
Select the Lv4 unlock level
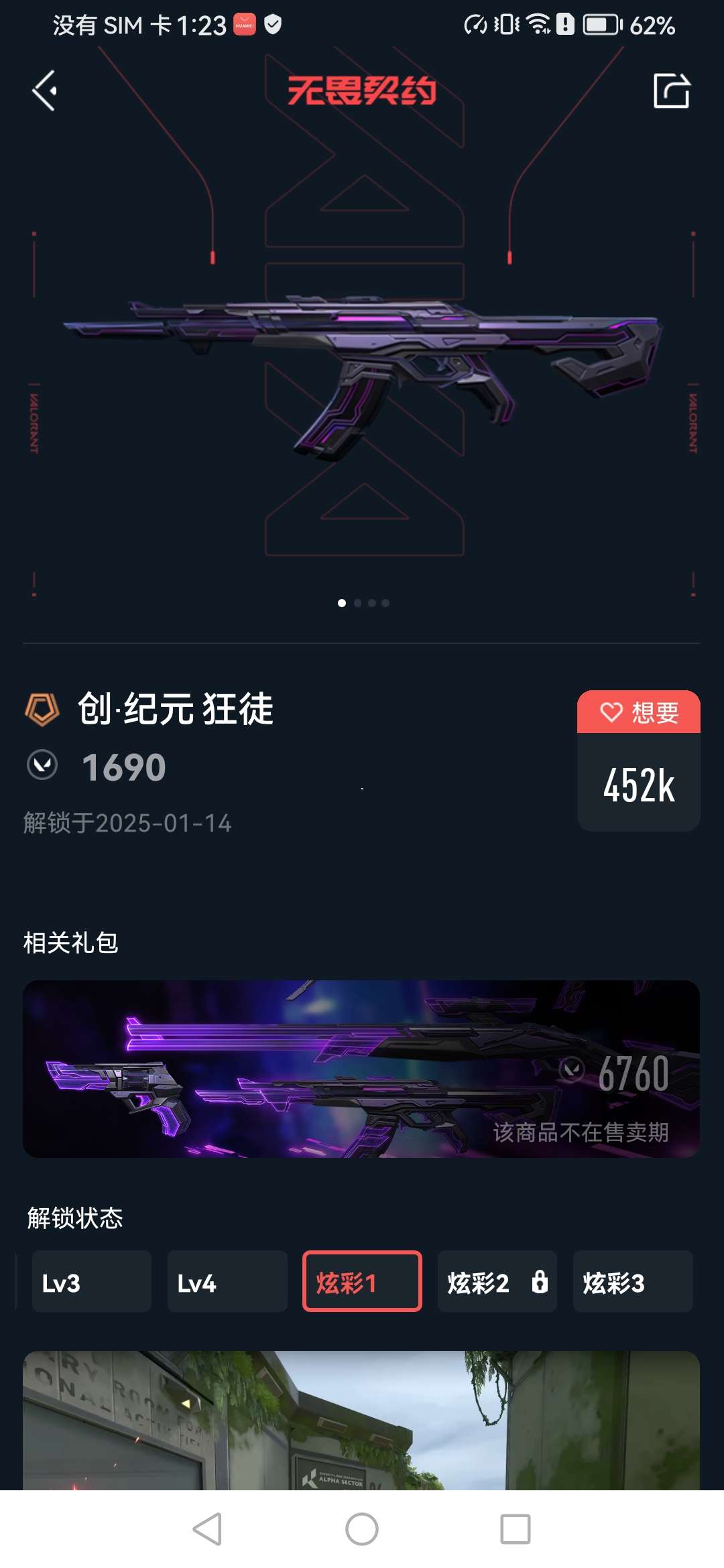227,1281
